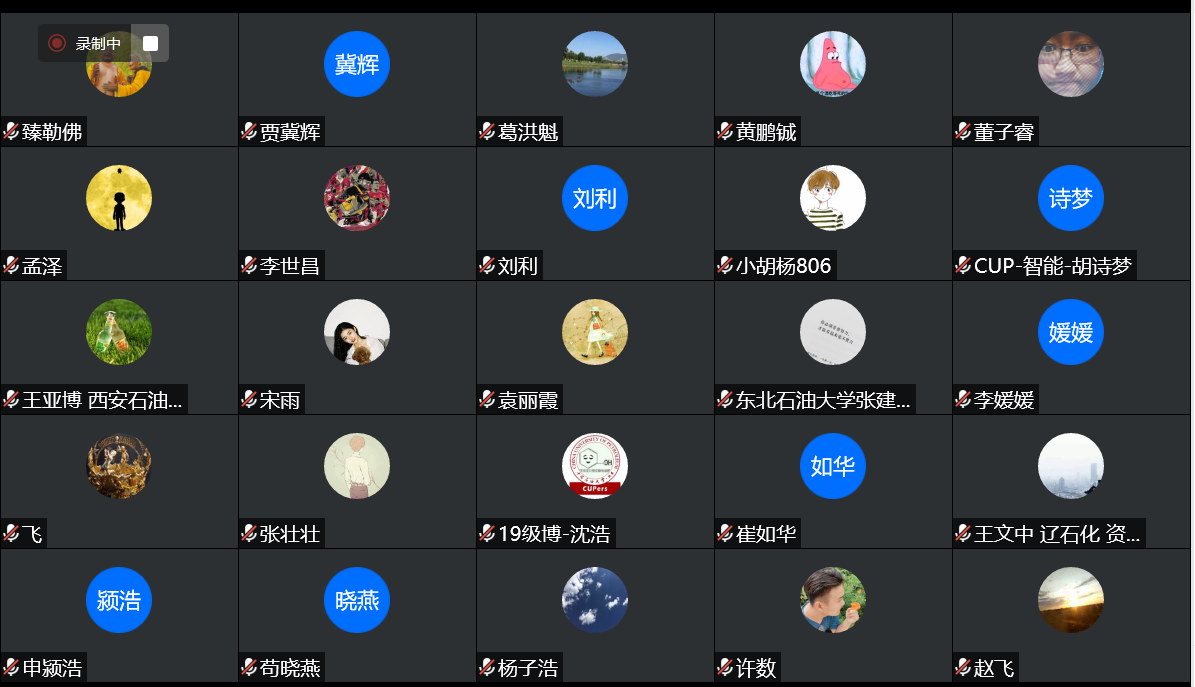
Task: Tap the 张壮壮 participant tile
Action: 357,481
